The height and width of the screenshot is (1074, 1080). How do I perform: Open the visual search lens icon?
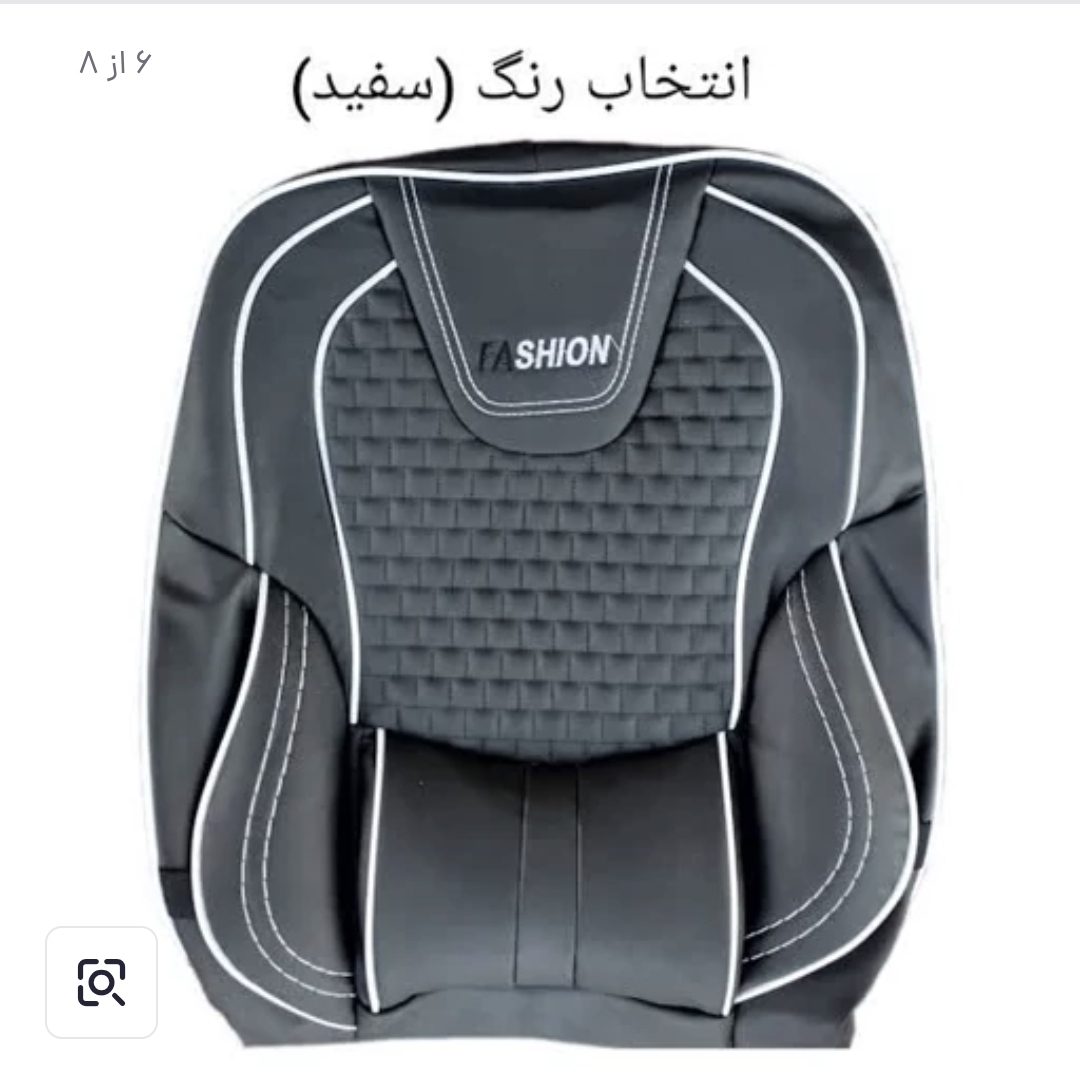(101, 981)
